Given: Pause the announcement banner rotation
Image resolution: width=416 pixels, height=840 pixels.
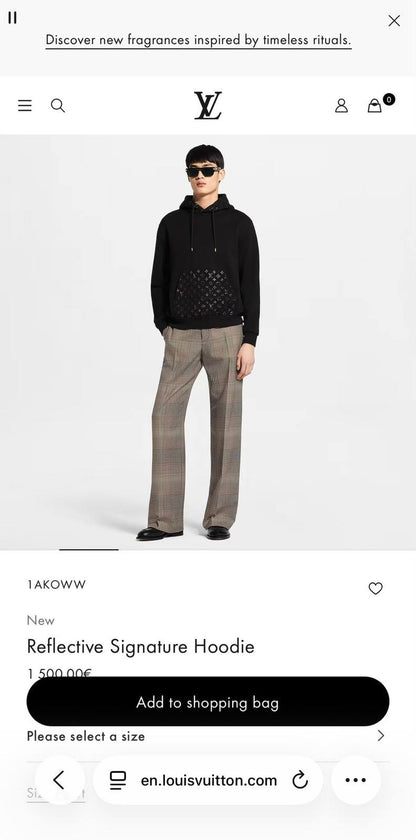Looking at the screenshot, I should click(x=12, y=18).
